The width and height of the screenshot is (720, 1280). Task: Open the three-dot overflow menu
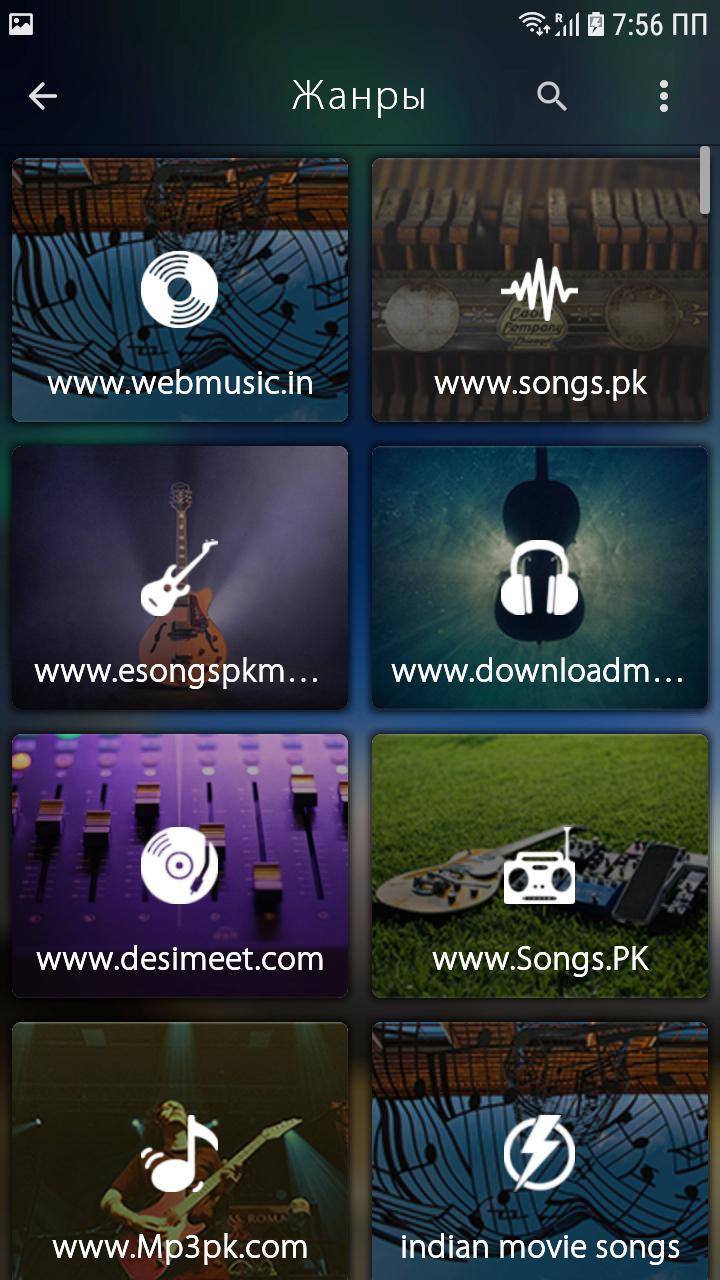(664, 96)
